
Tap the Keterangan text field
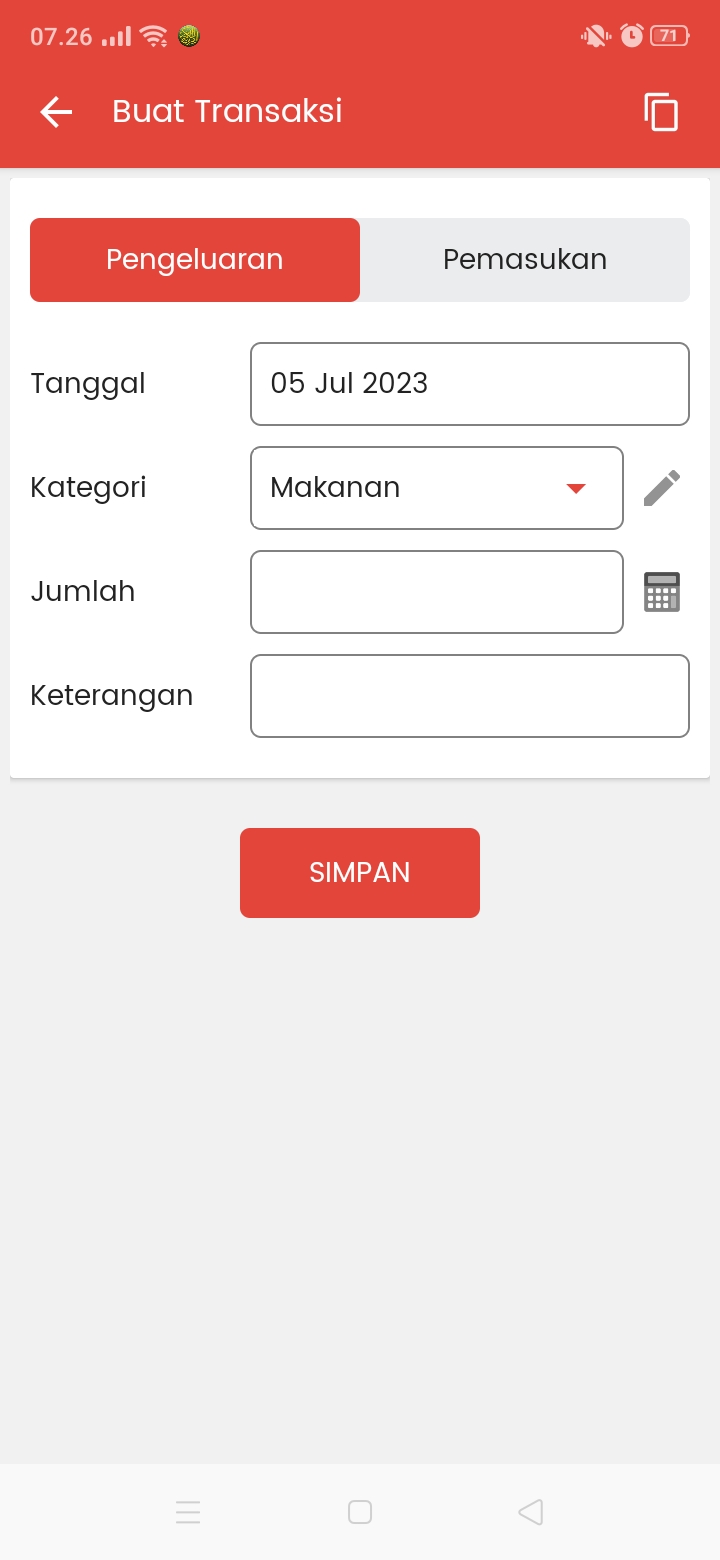[x=470, y=696]
